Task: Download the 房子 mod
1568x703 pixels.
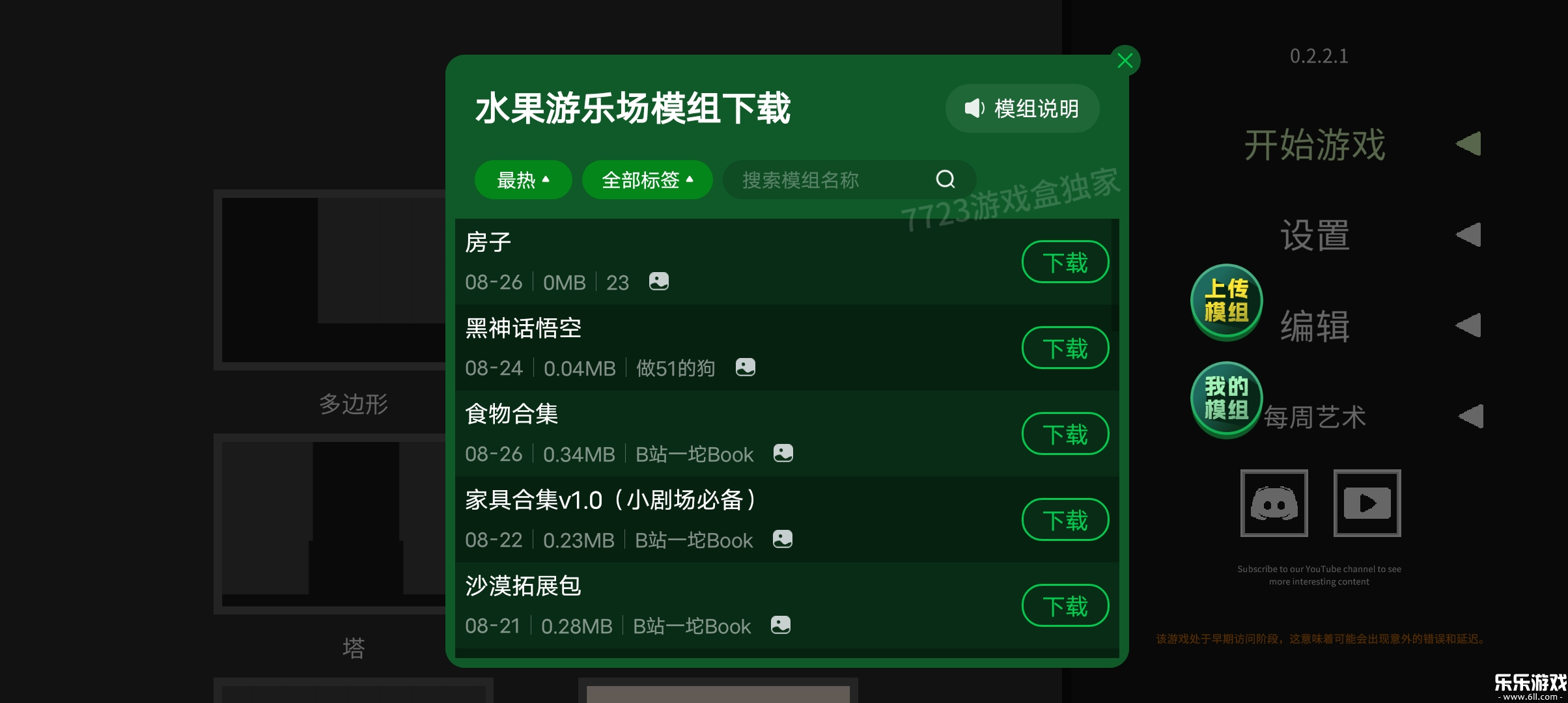Action: pos(1065,262)
